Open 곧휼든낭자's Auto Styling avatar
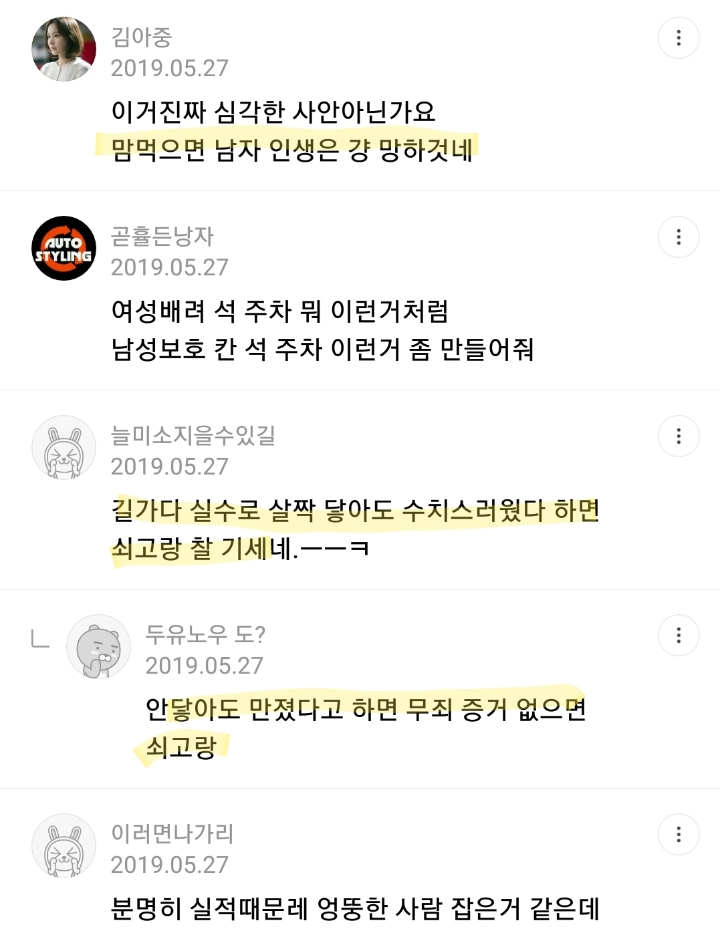720x945 pixels. 64,248
